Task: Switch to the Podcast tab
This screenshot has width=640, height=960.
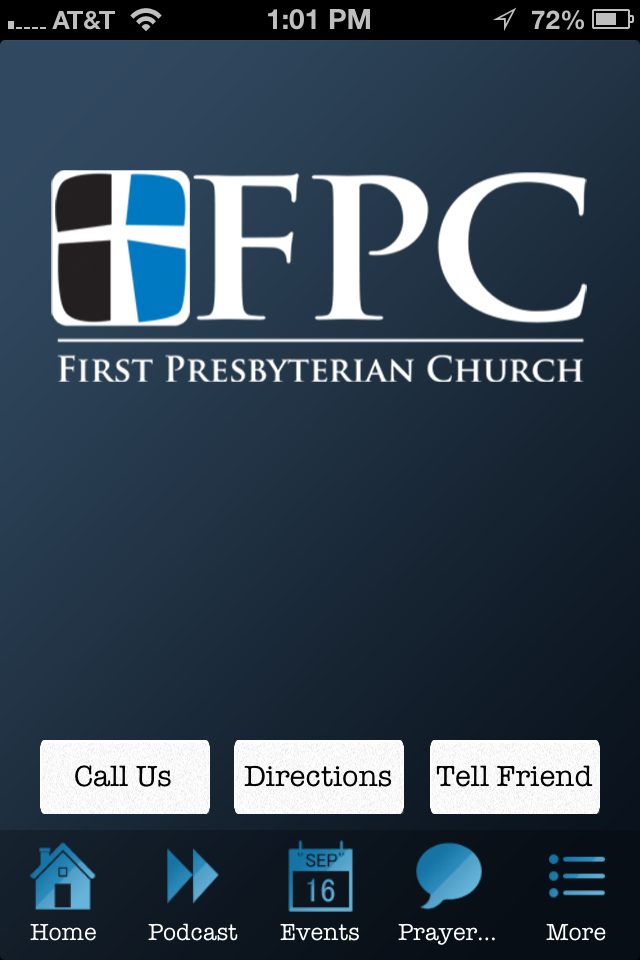Action: tap(192, 893)
